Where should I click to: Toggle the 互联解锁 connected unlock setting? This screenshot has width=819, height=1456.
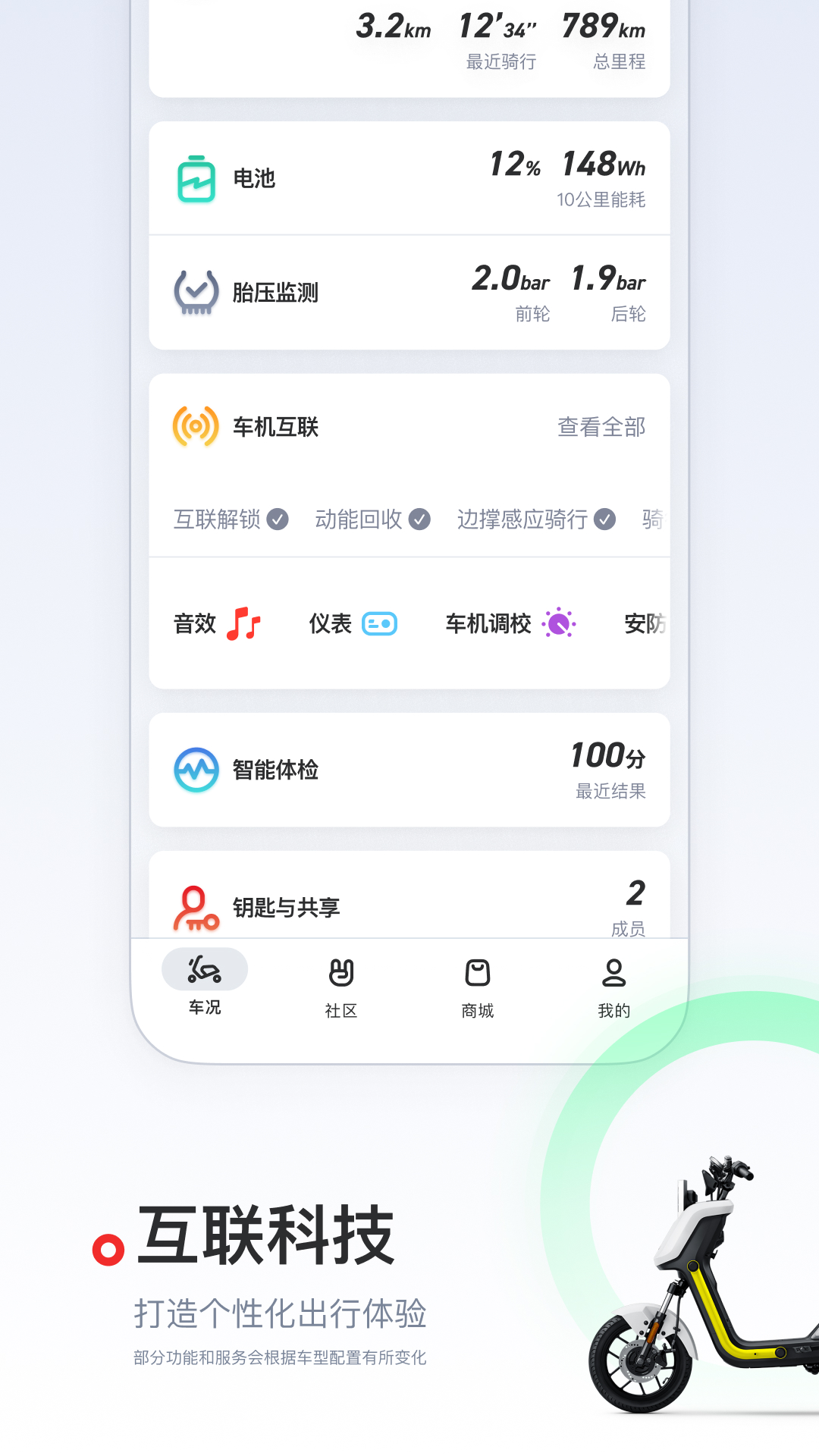point(227,520)
